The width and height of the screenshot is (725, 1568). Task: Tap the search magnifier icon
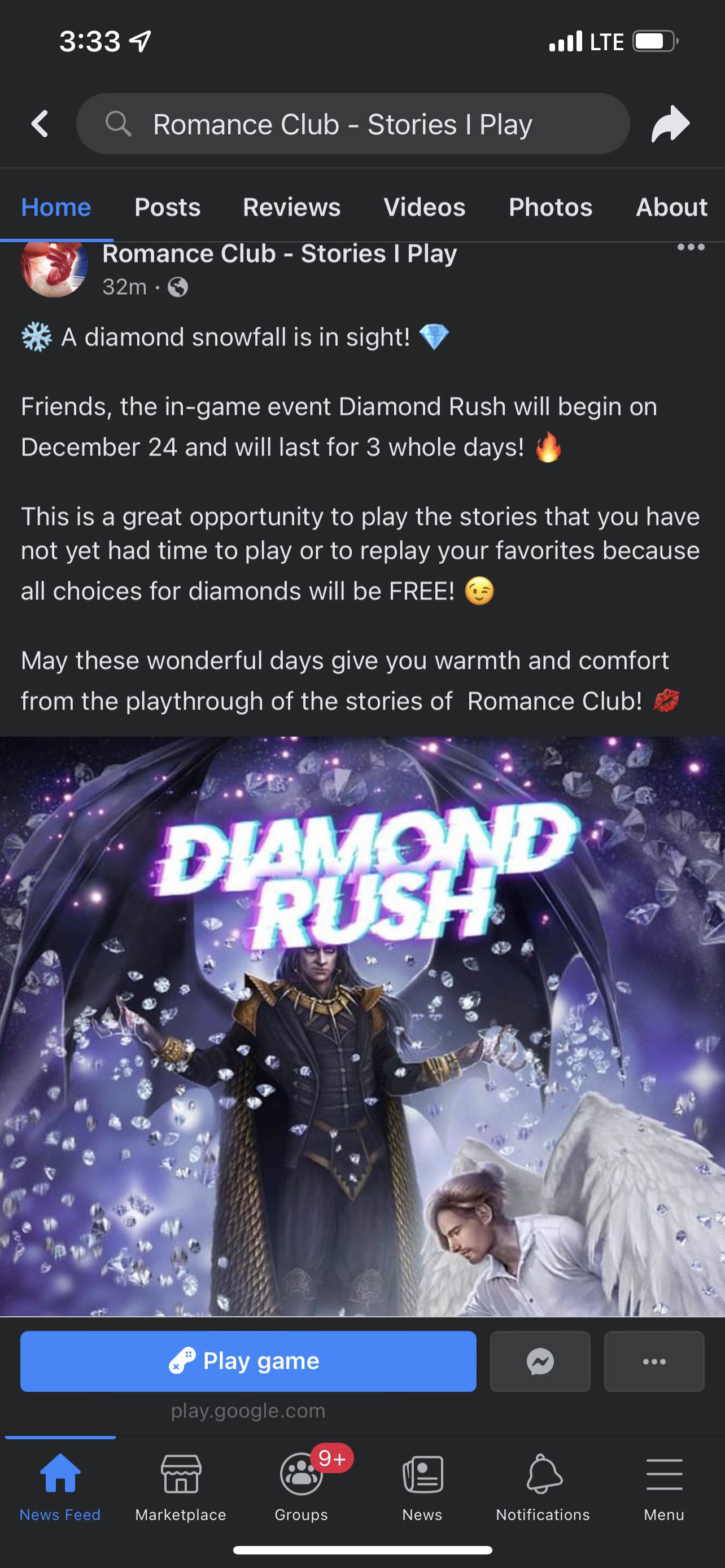[x=119, y=123]
